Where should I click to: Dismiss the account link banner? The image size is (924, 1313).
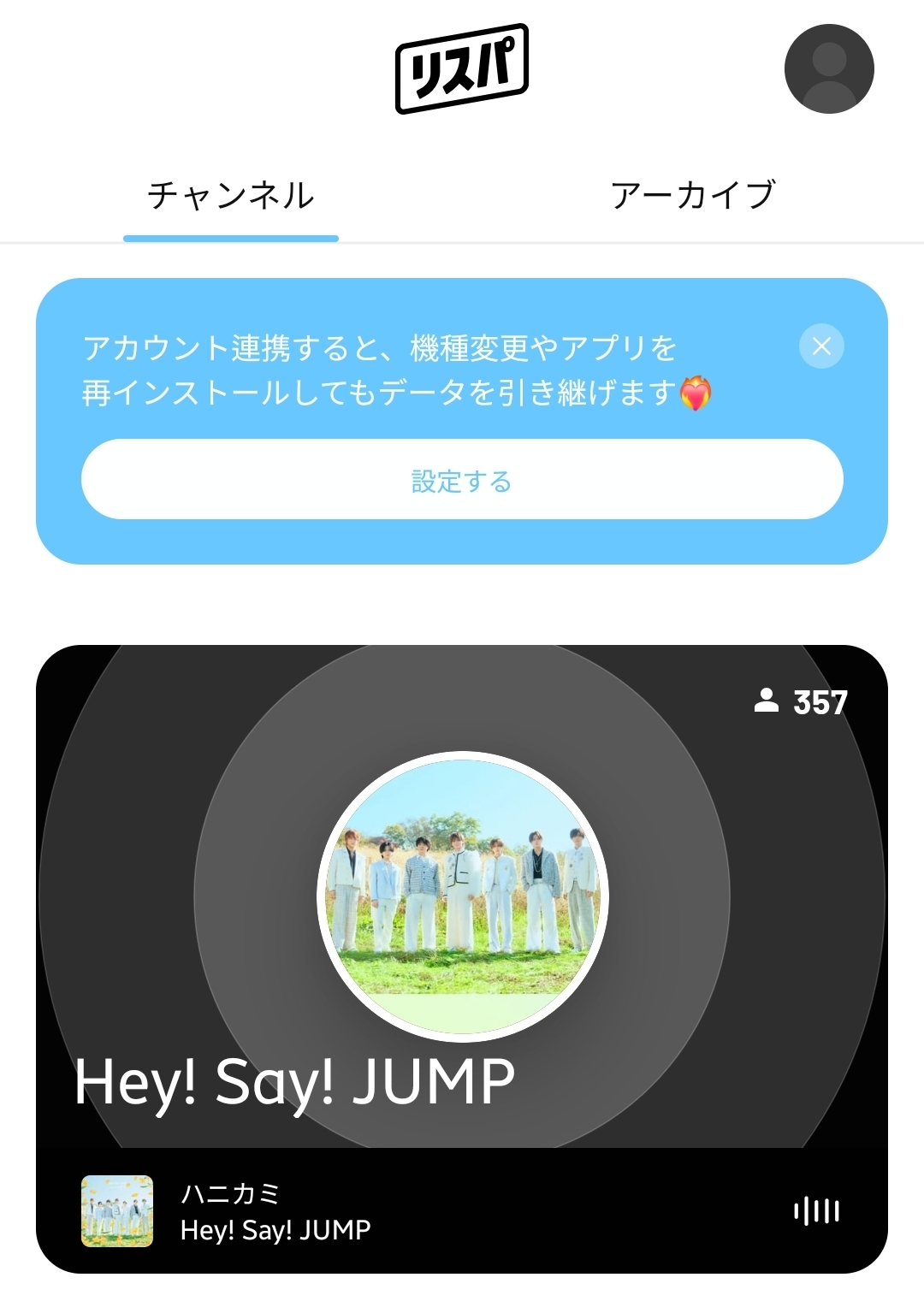(x=821, y=346)
